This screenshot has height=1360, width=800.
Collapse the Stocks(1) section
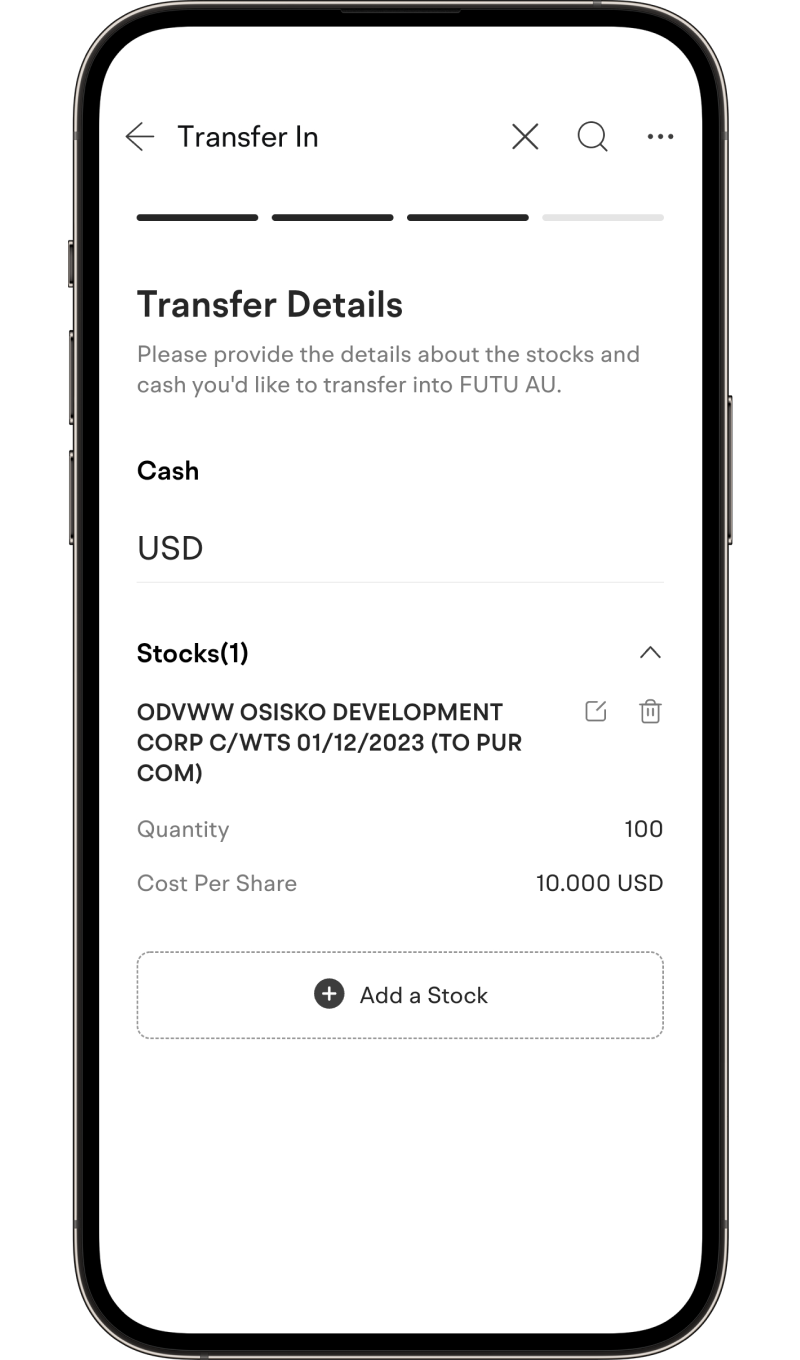click(650, 653)
